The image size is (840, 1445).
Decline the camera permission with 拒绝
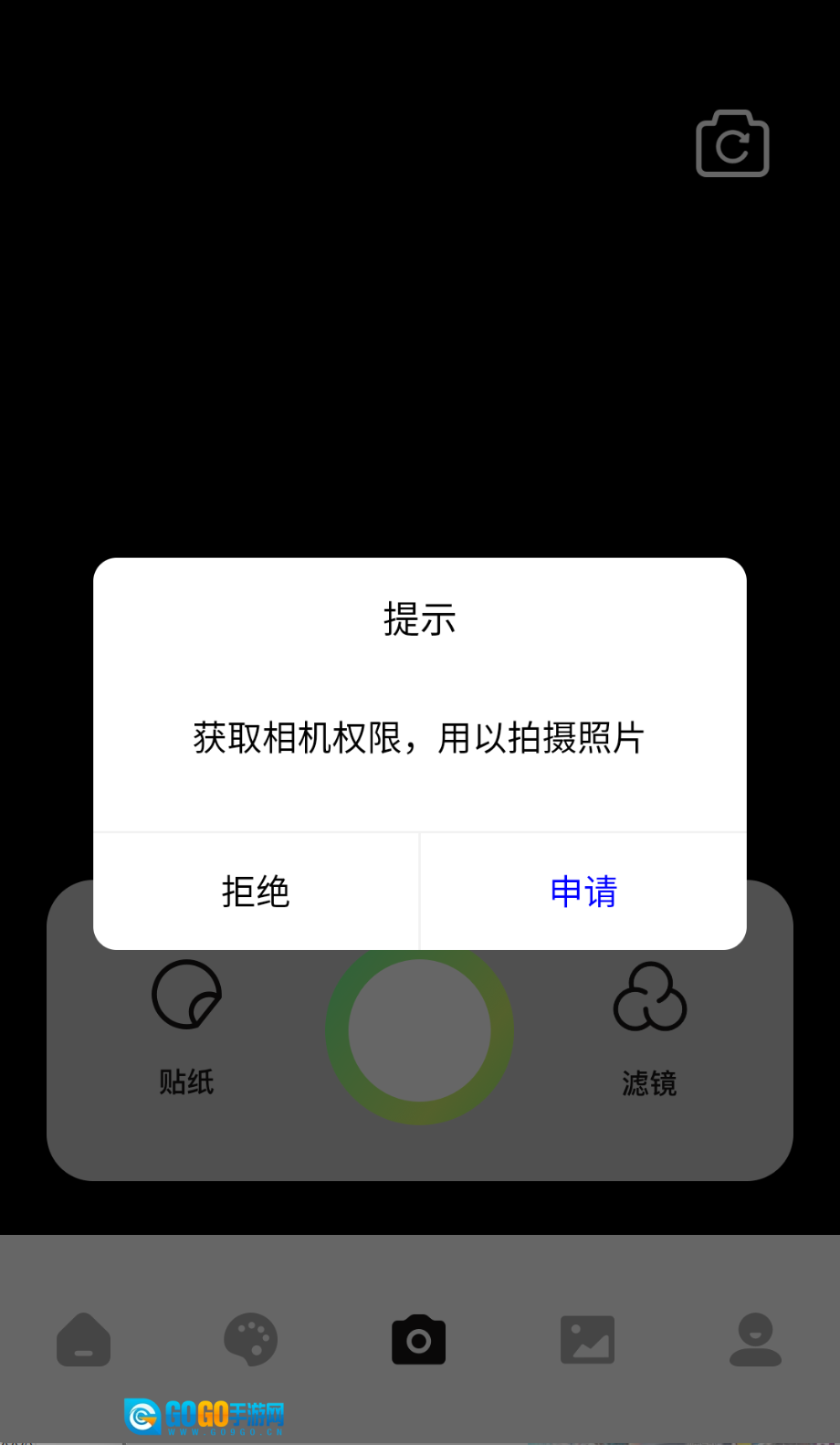pos(256,891)
